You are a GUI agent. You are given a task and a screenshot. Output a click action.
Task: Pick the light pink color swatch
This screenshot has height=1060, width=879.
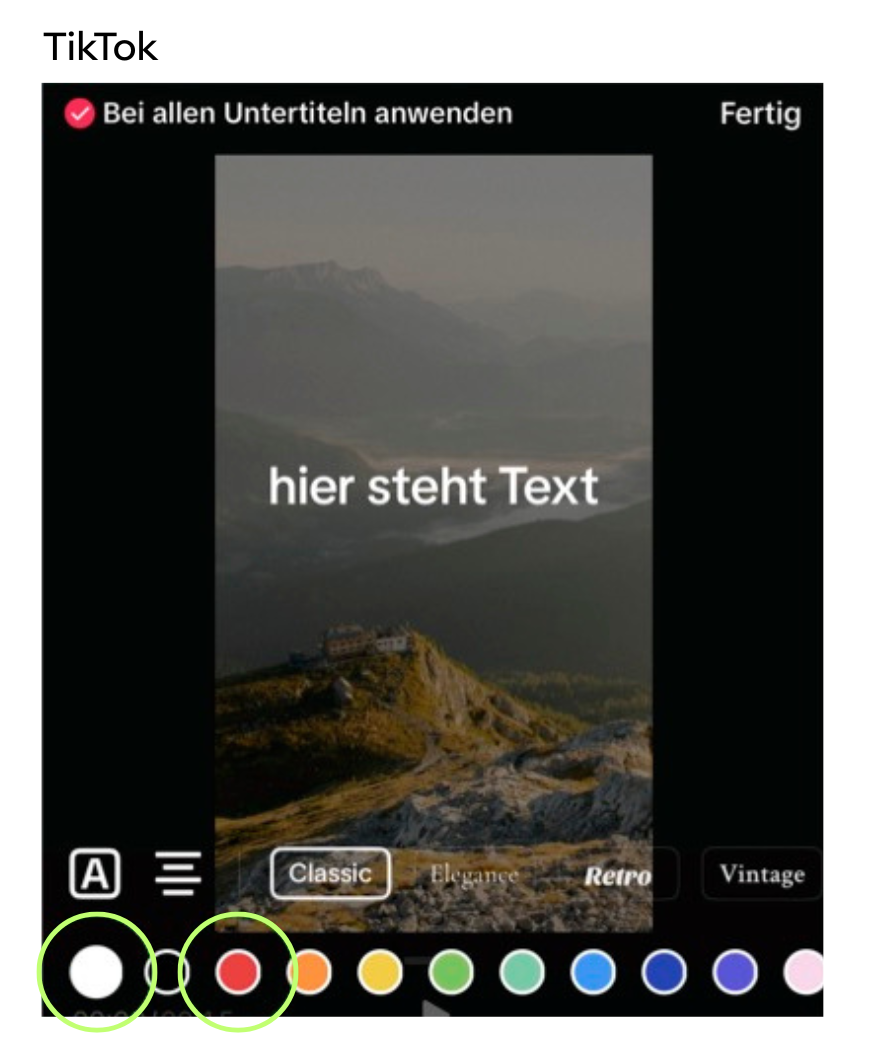(804, 971)
